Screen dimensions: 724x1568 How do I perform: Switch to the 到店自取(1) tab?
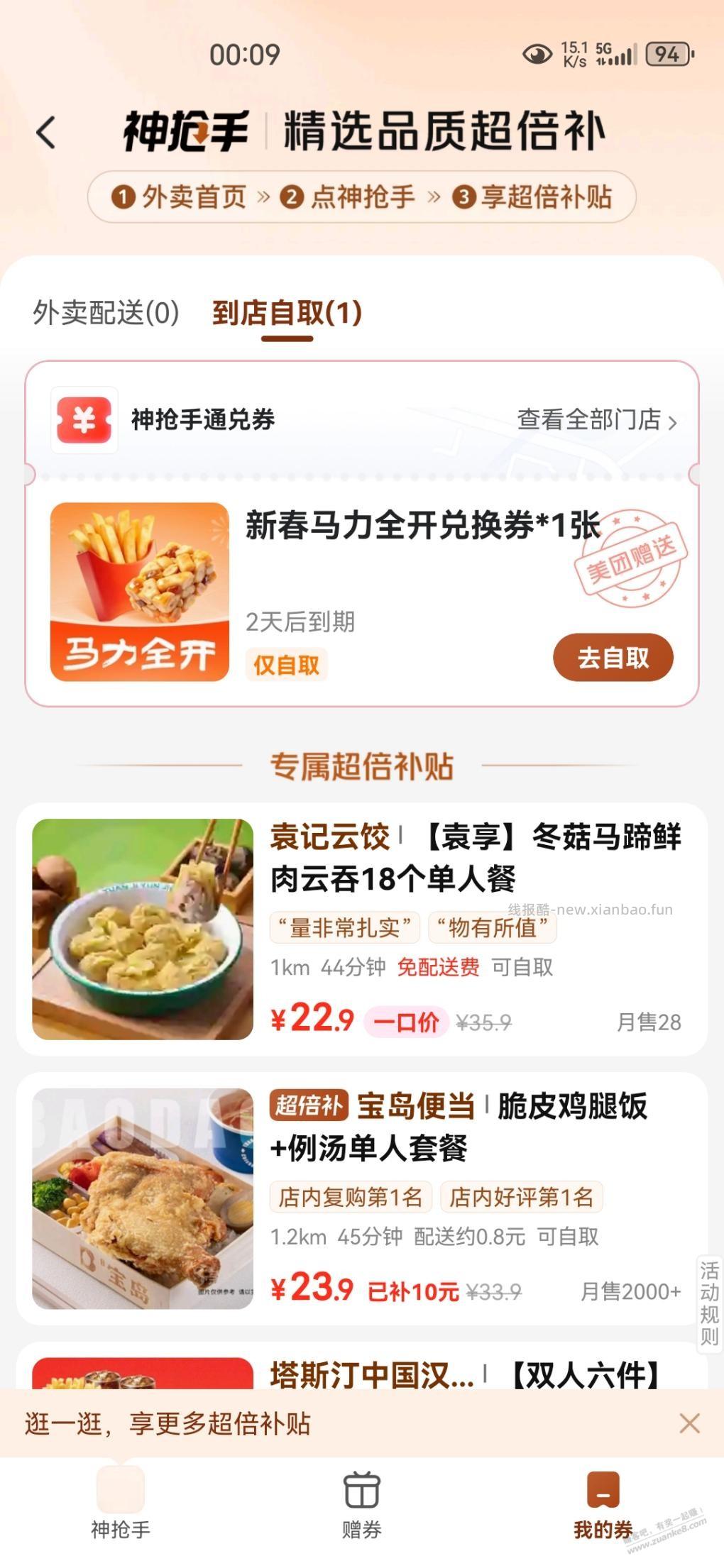click(286, 311)
